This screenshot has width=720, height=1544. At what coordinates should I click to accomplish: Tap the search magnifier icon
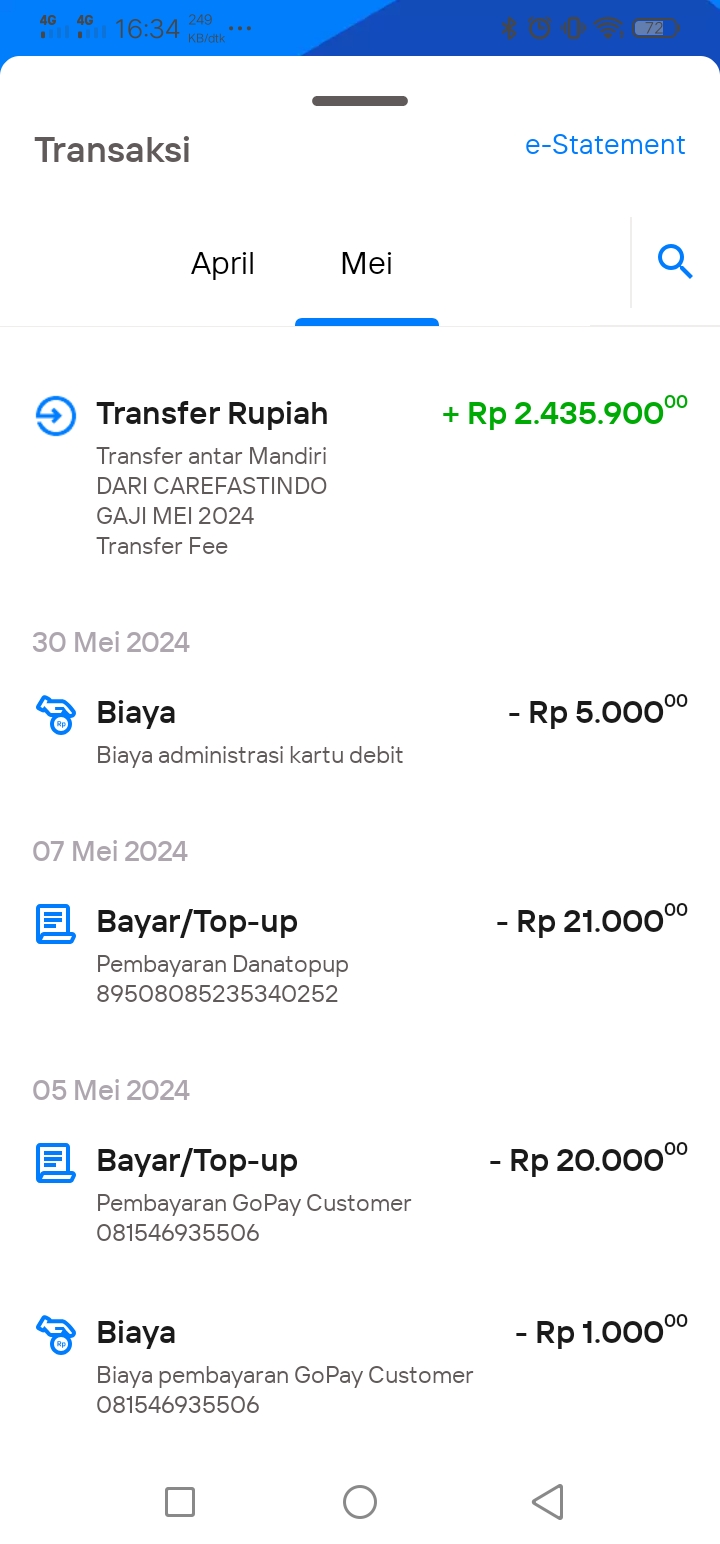(x=675, y=263)
